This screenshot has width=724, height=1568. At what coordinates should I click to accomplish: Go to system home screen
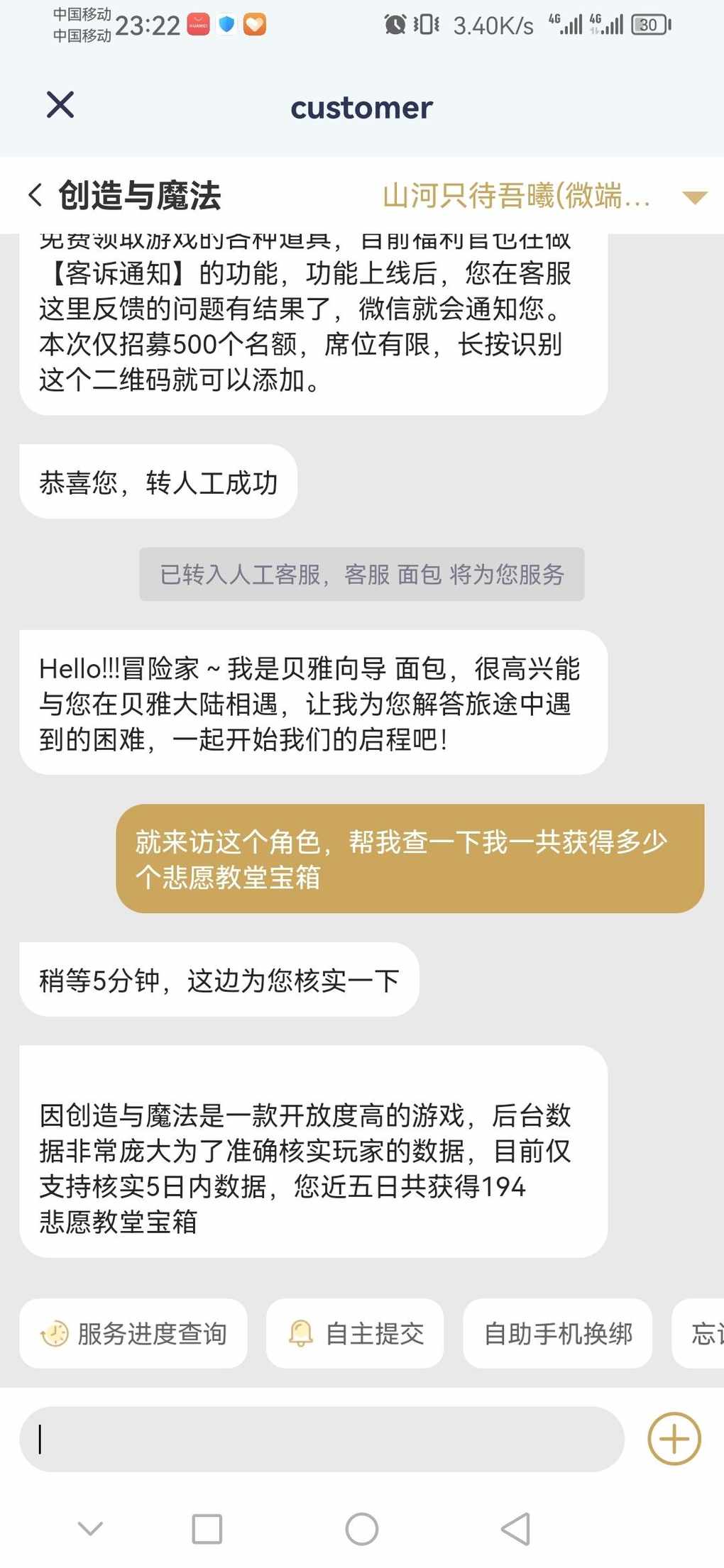(361, 1529)
